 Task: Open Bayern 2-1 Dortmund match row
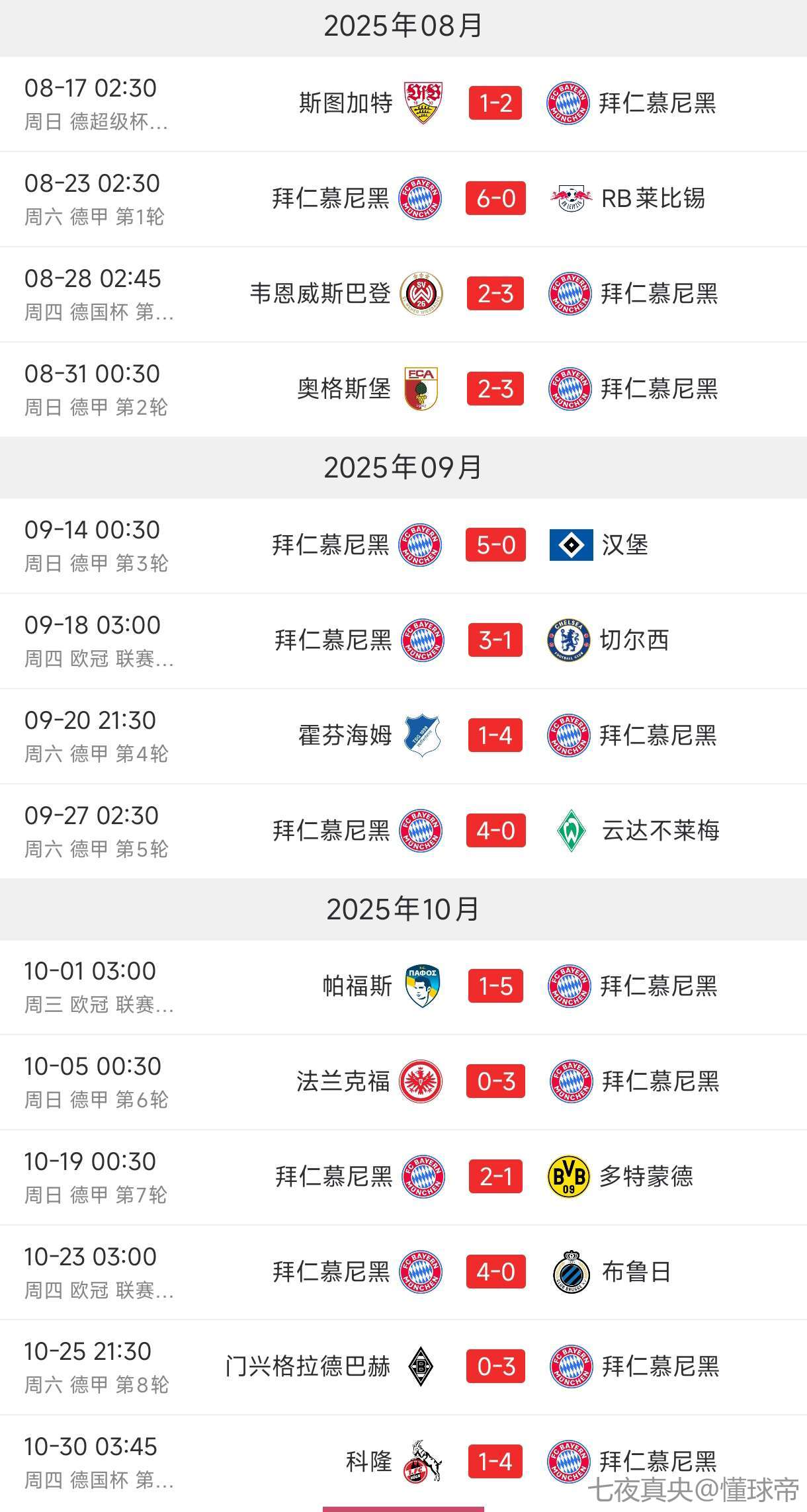click(495, 1177)
